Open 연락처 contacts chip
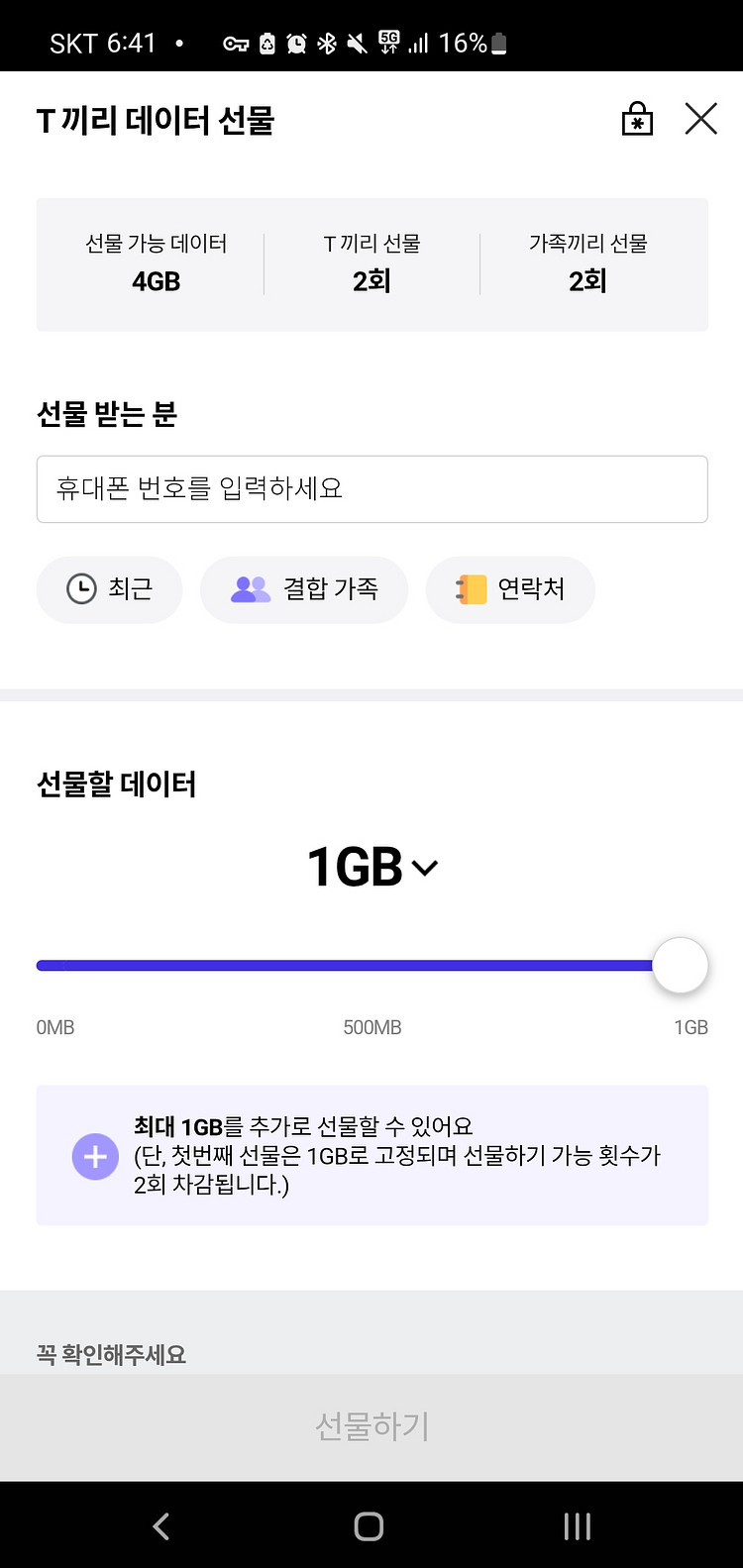The width and height of the screenshot is (743, 1568). (x=510, y=589)
